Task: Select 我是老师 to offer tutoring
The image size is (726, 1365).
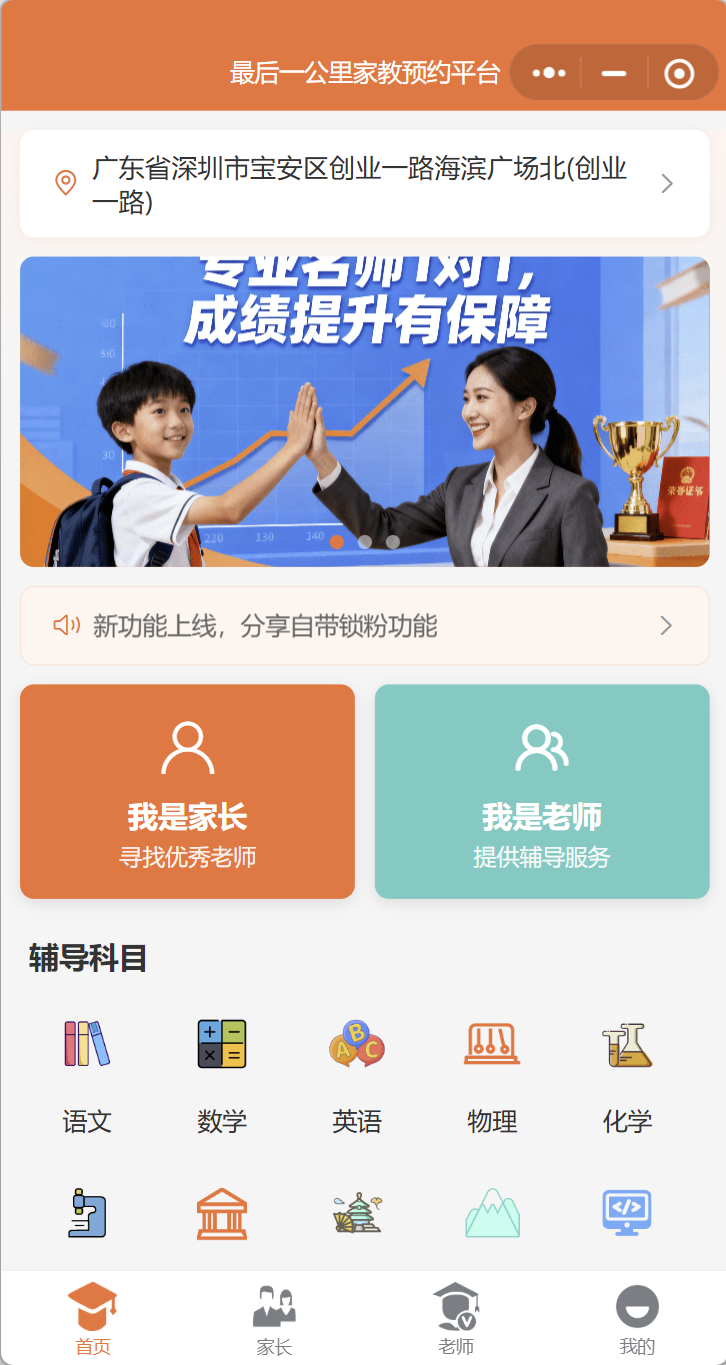Action: coord(542,791)
